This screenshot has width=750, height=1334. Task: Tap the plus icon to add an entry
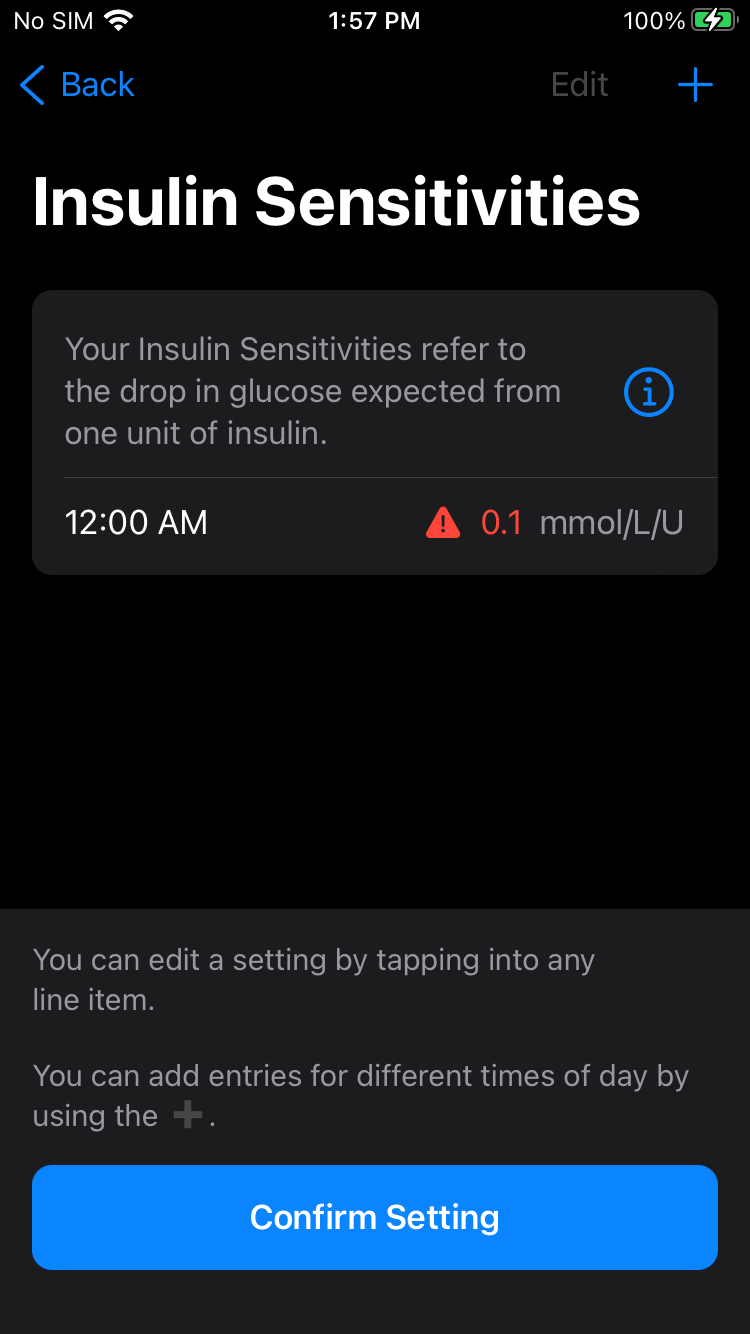[x=695, y=85]
